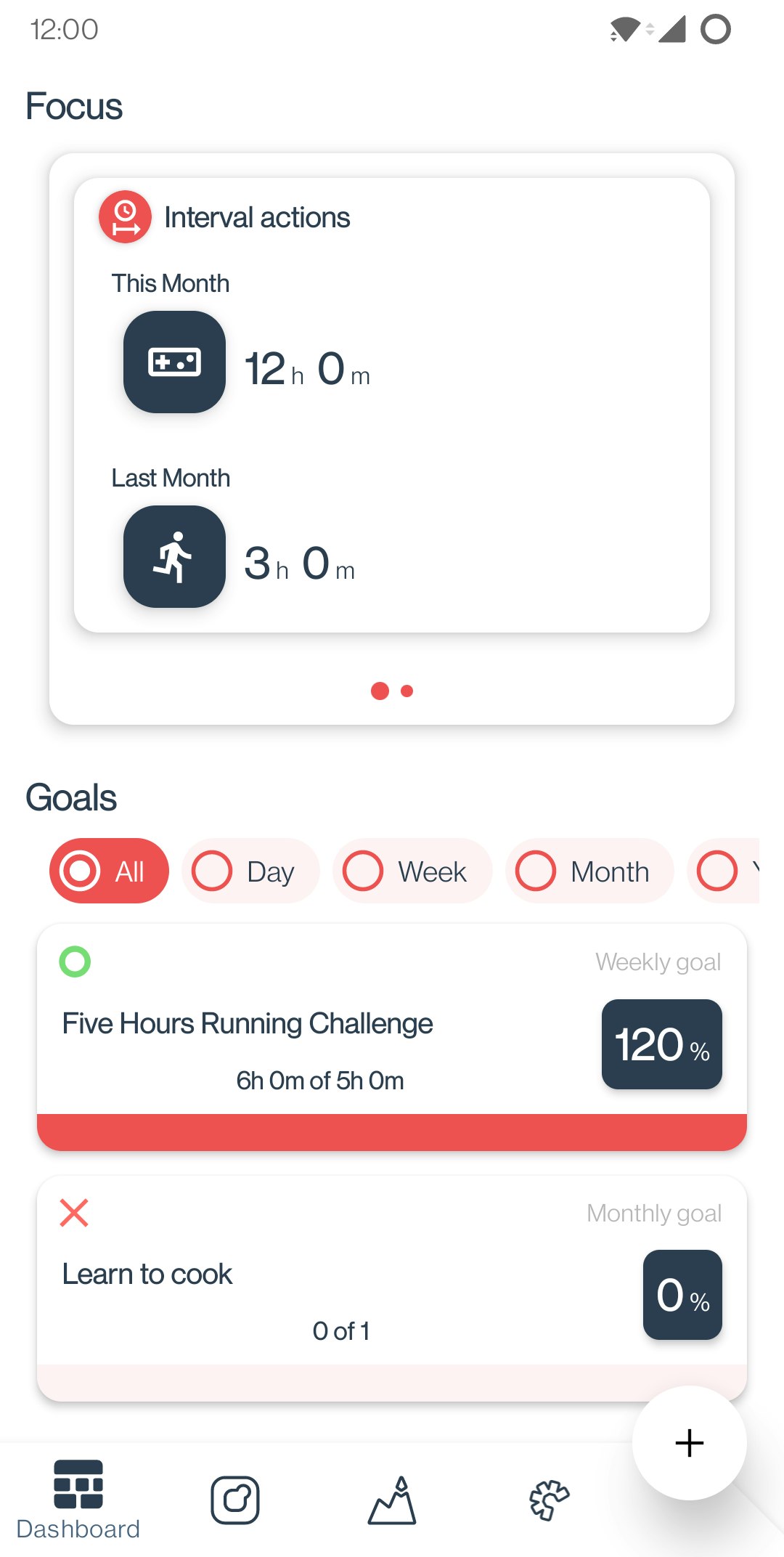The width and height of the screenshot is (784, 1557).
Task: Open the mountain goals tab
Action: tap(392, 1500)
